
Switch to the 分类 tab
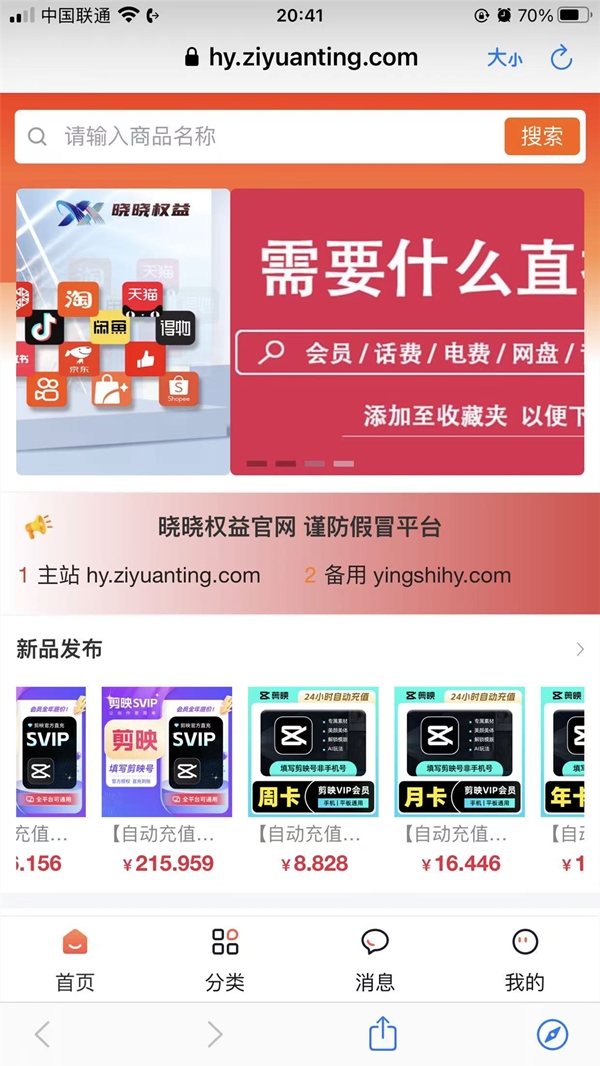[x=225, y=958]
